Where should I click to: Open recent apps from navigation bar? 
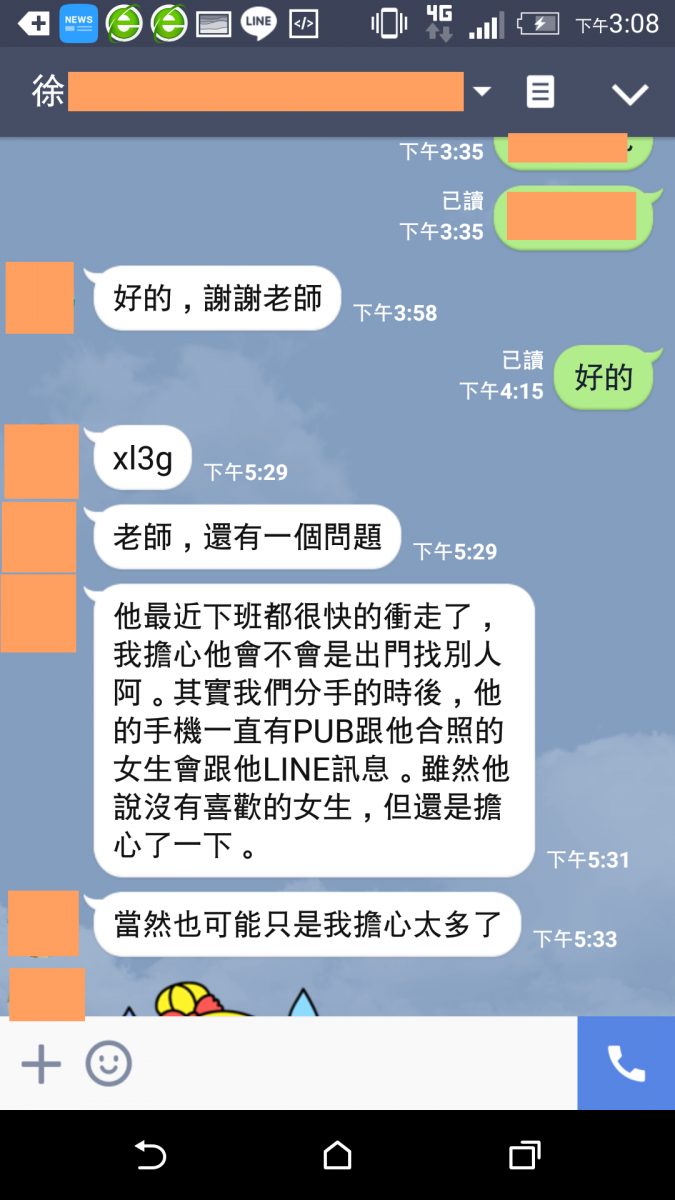[524, 1156]
